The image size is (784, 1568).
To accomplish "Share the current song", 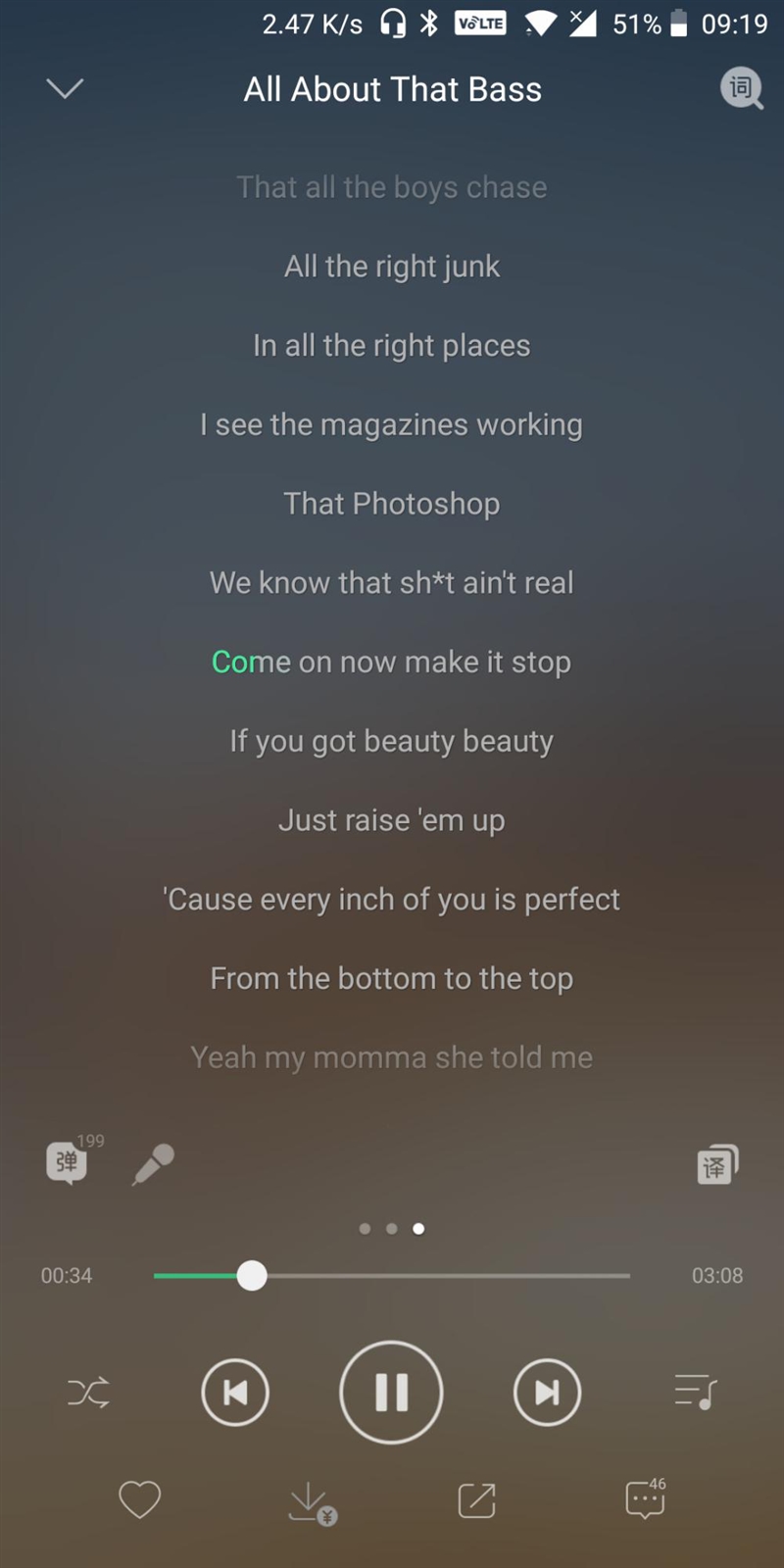I will click(476, 1500).
